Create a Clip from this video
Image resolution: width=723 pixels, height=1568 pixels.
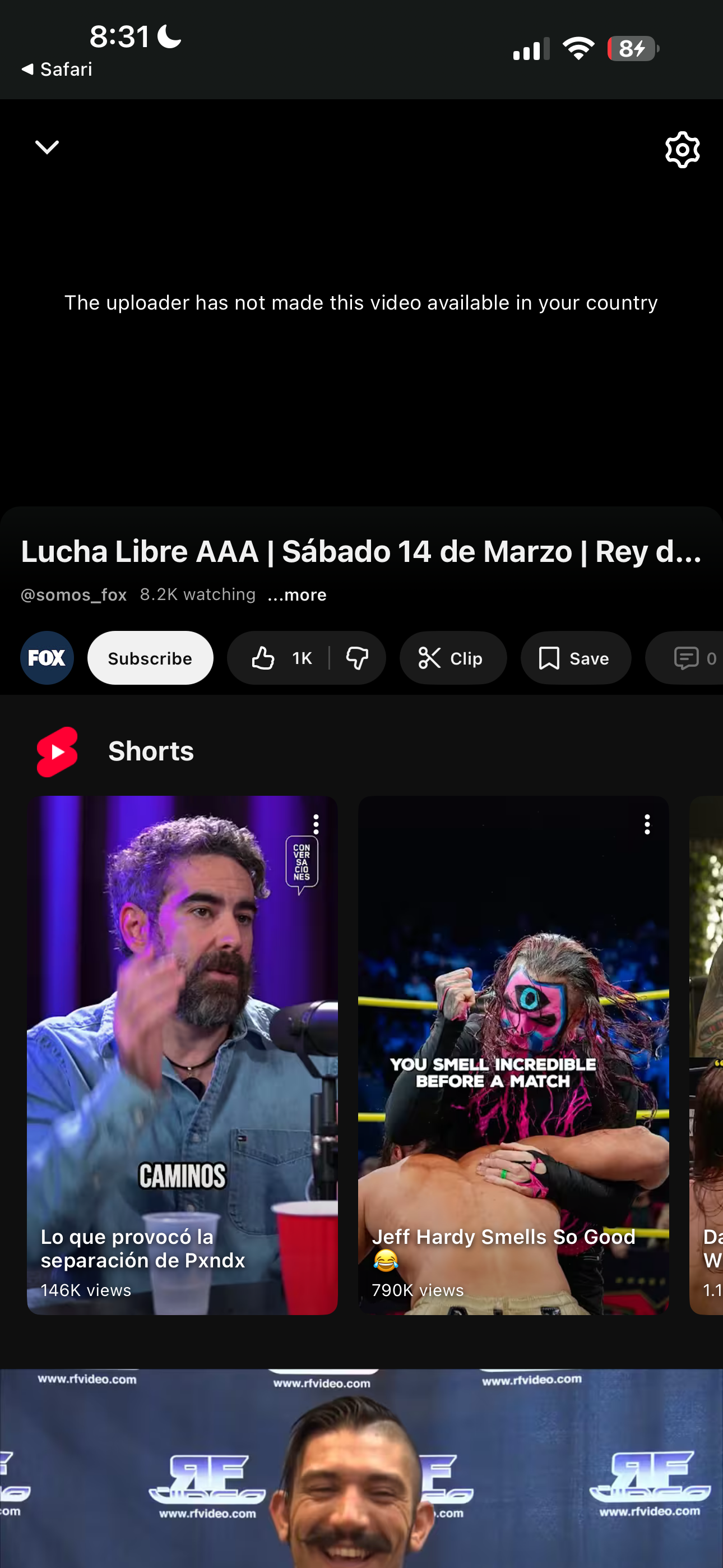[x=452, y=658]
